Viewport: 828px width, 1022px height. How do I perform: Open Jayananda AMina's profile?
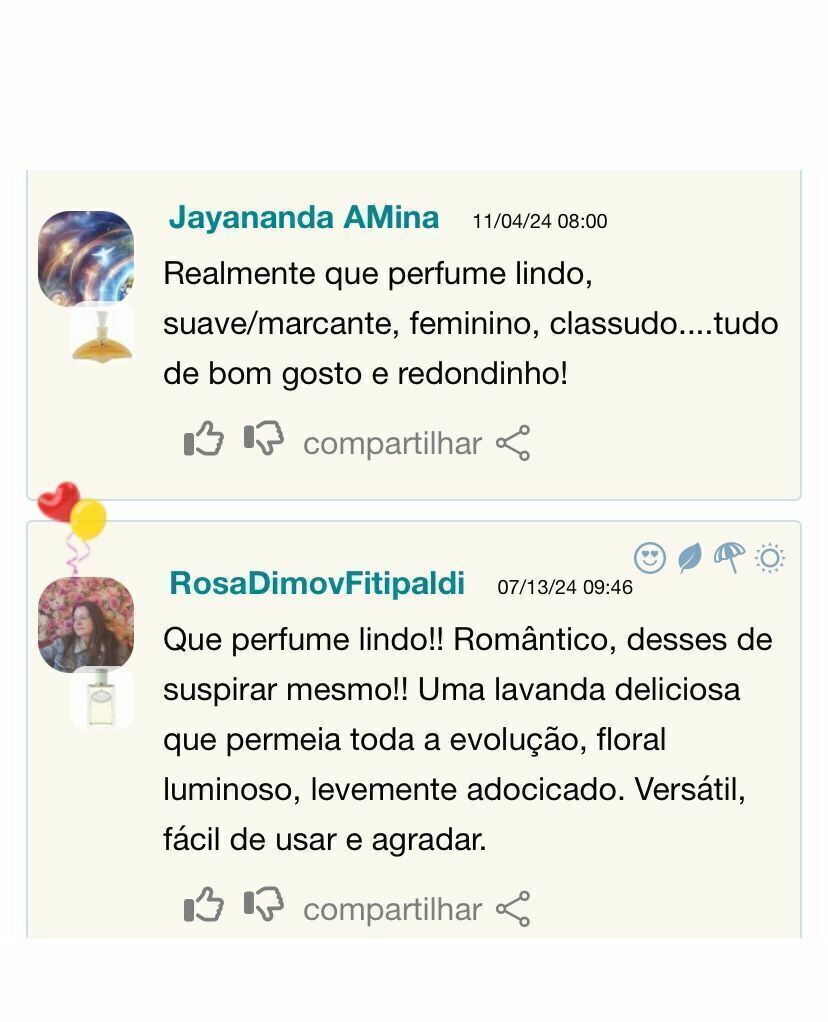(303, 217)
